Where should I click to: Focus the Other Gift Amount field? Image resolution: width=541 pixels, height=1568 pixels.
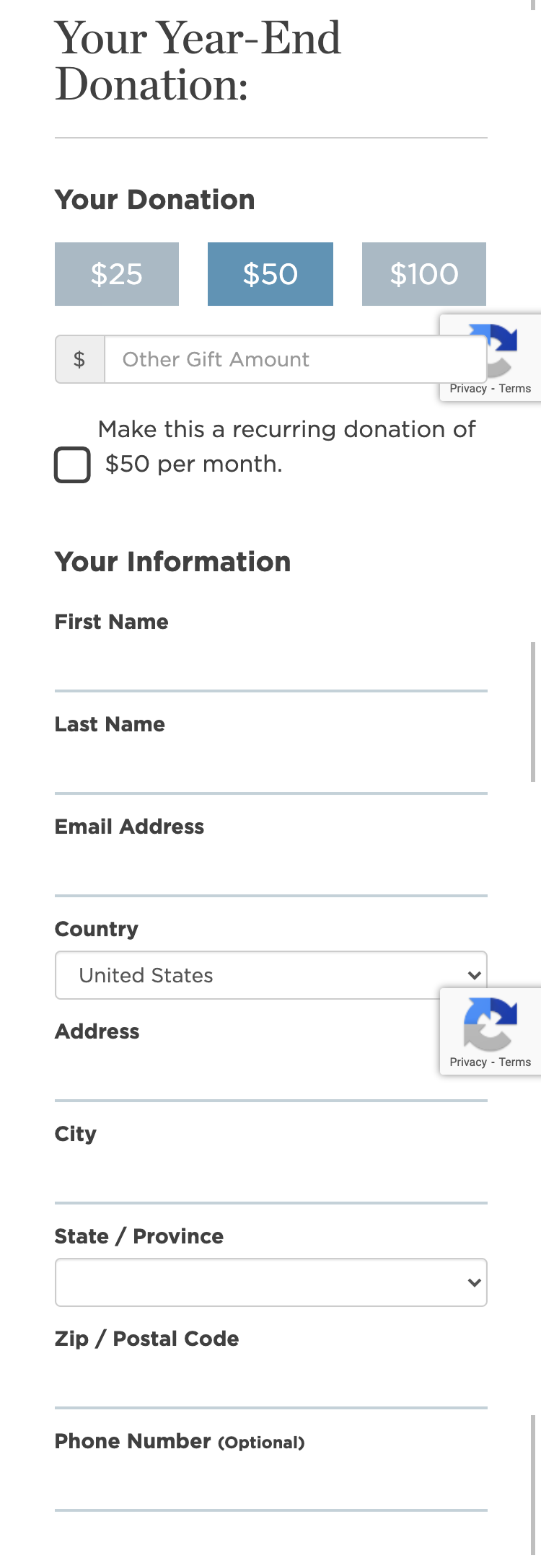coord(274,359)
